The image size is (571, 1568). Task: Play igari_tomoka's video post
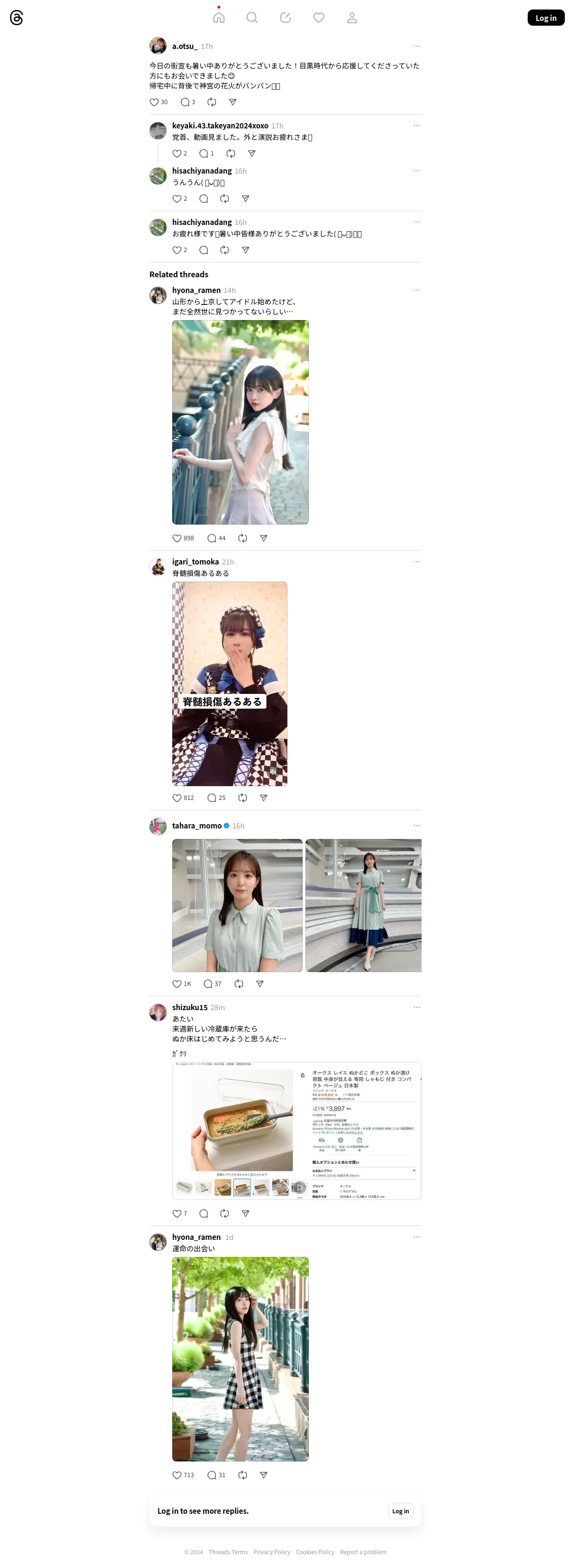[229, 683]
